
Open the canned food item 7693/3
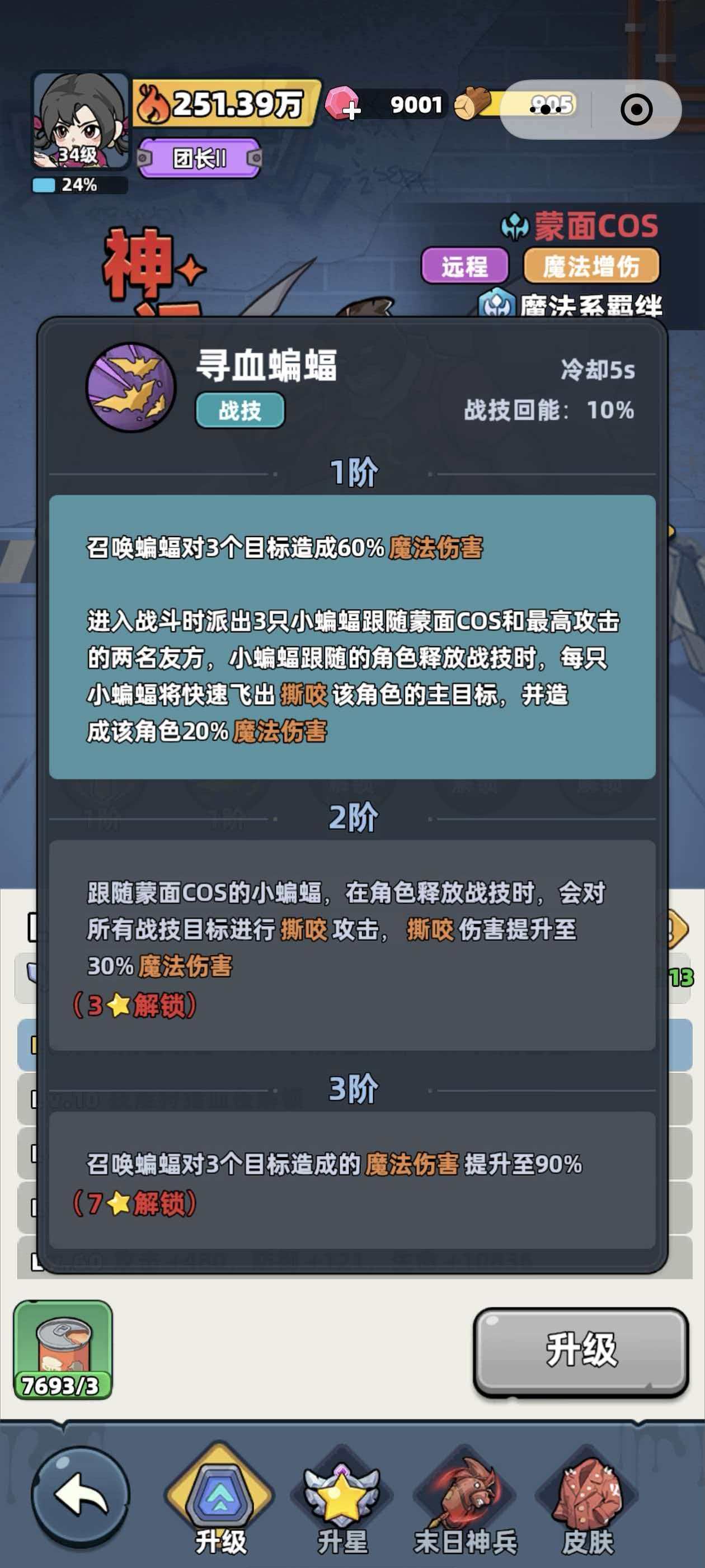(x=63, y=1349)
